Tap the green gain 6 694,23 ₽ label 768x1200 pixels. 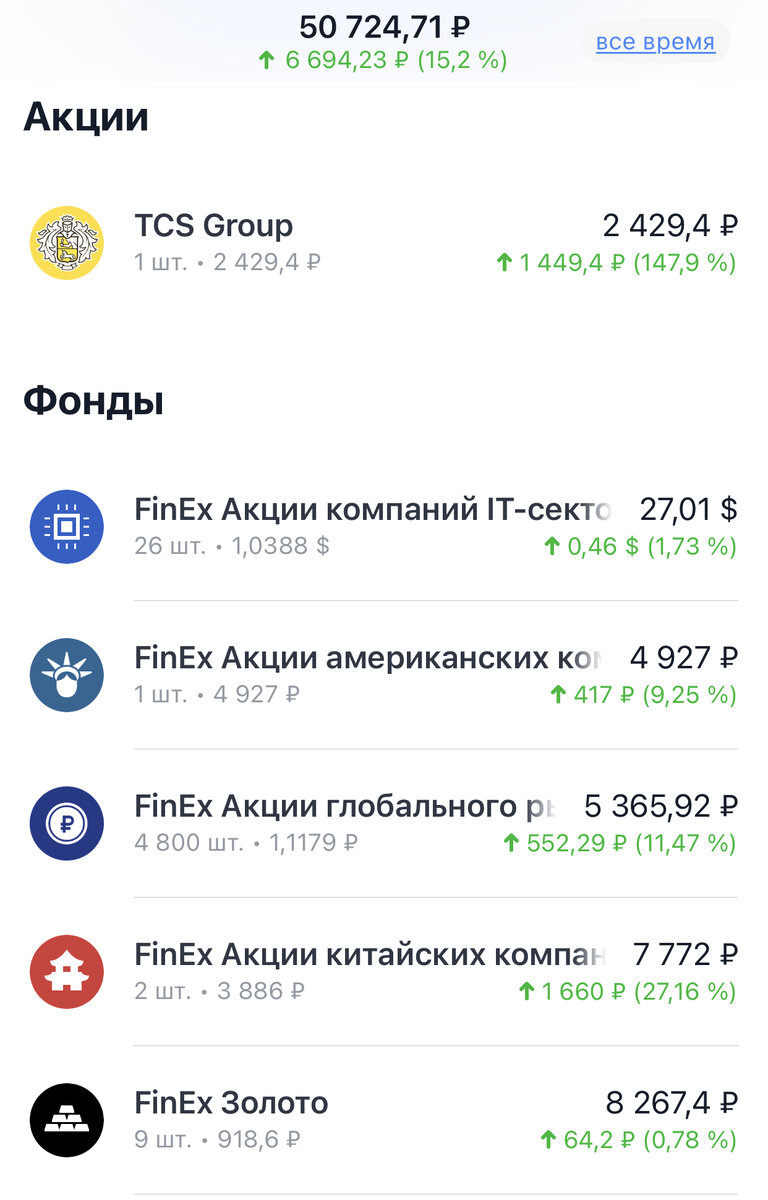coord(384,59)
